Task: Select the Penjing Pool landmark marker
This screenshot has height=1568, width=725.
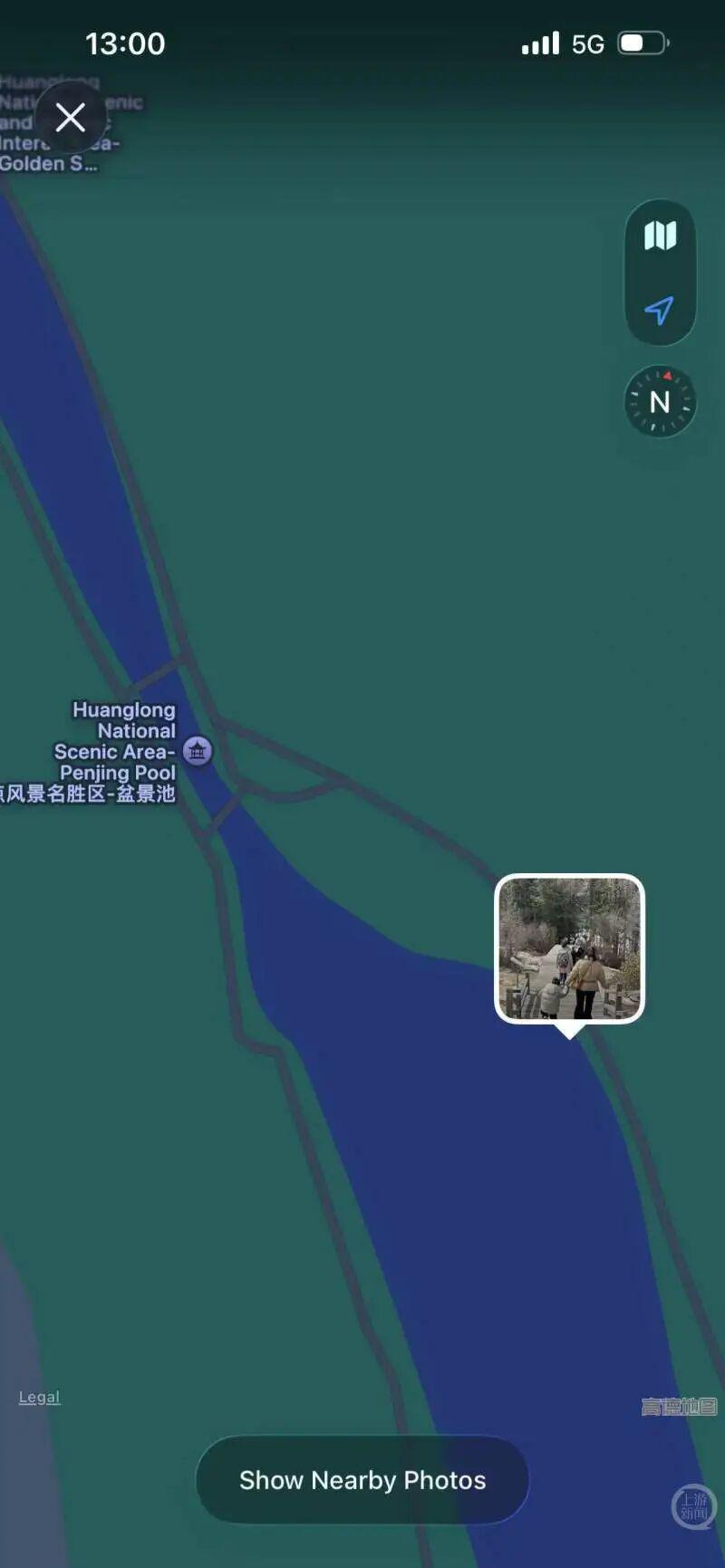Action: tap(198, 751)
